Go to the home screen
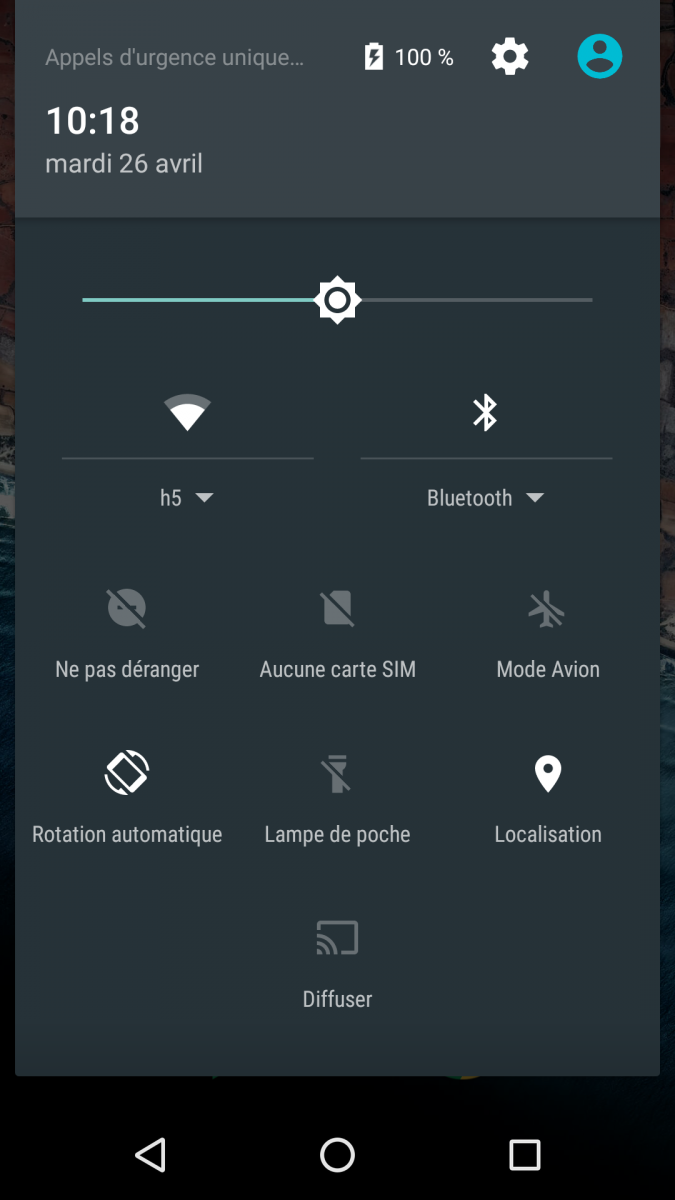This screenshot has width=675, height=1200. (x=337, y=1155)
